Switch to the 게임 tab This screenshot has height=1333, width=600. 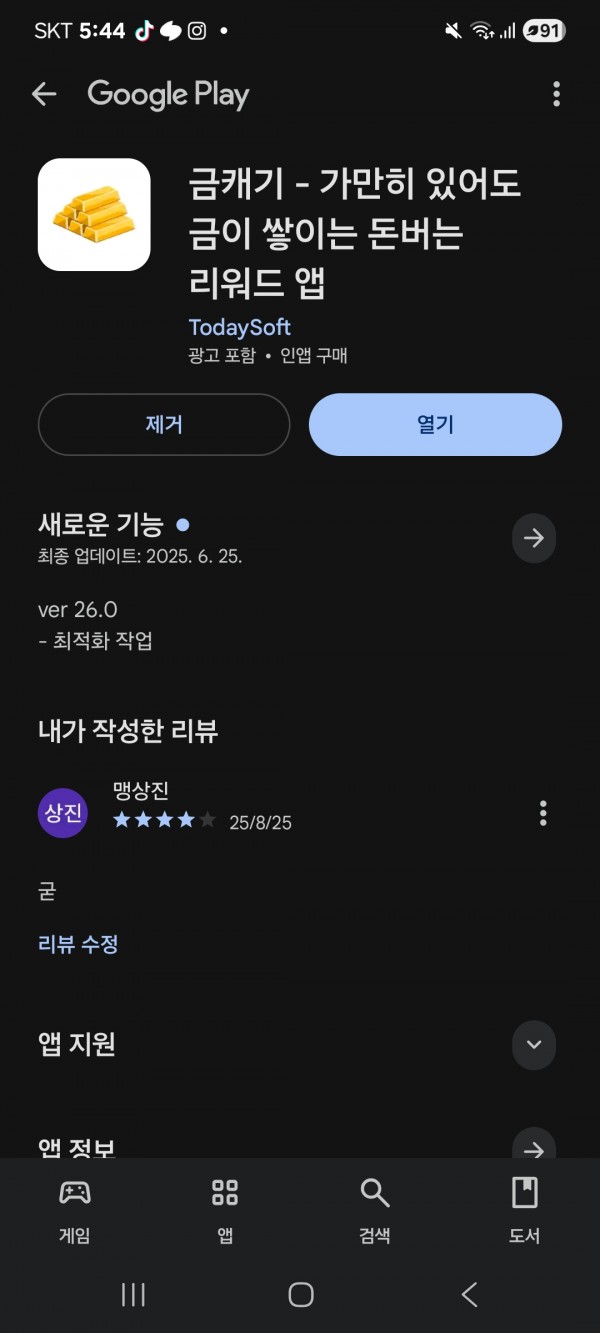74,1210
